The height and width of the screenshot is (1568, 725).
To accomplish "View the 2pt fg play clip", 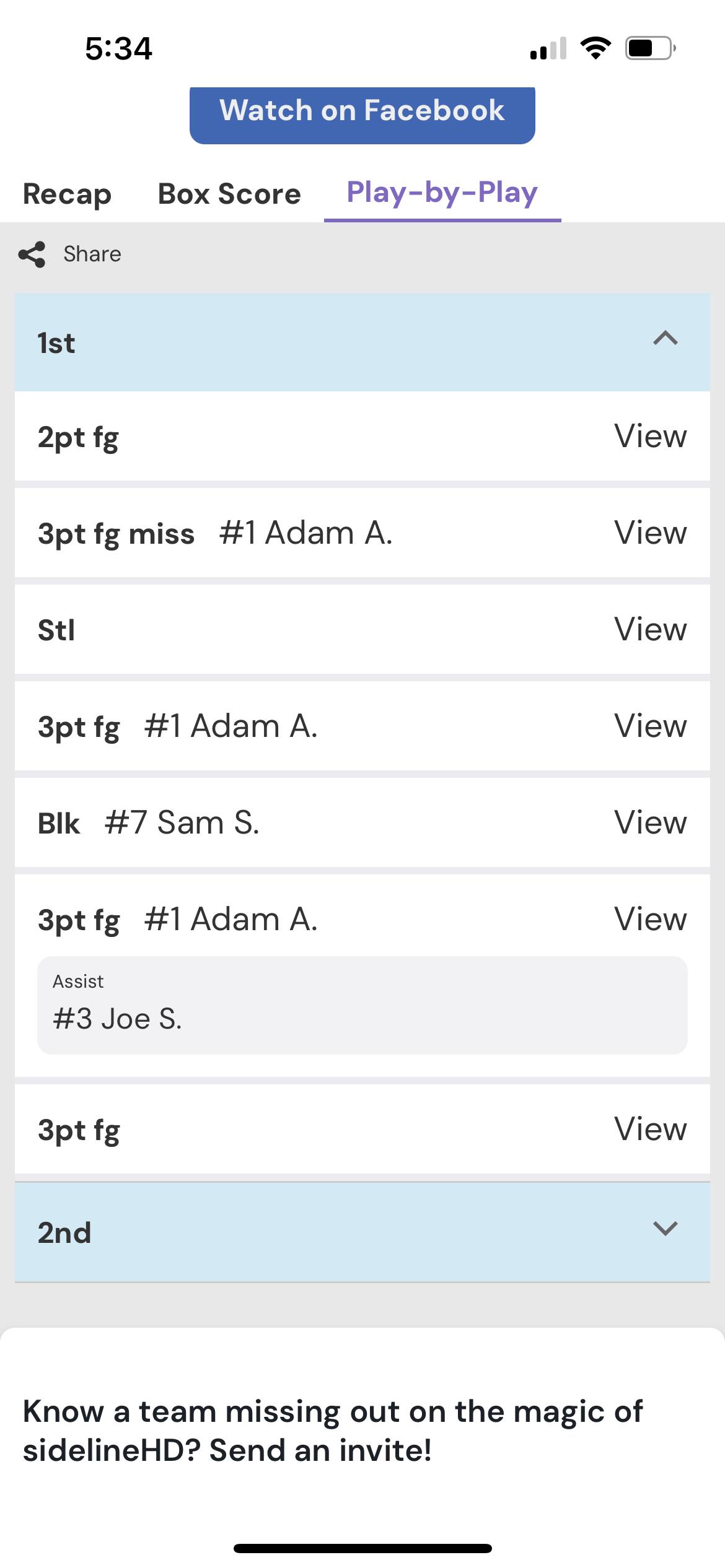I will tap(651, 436).
